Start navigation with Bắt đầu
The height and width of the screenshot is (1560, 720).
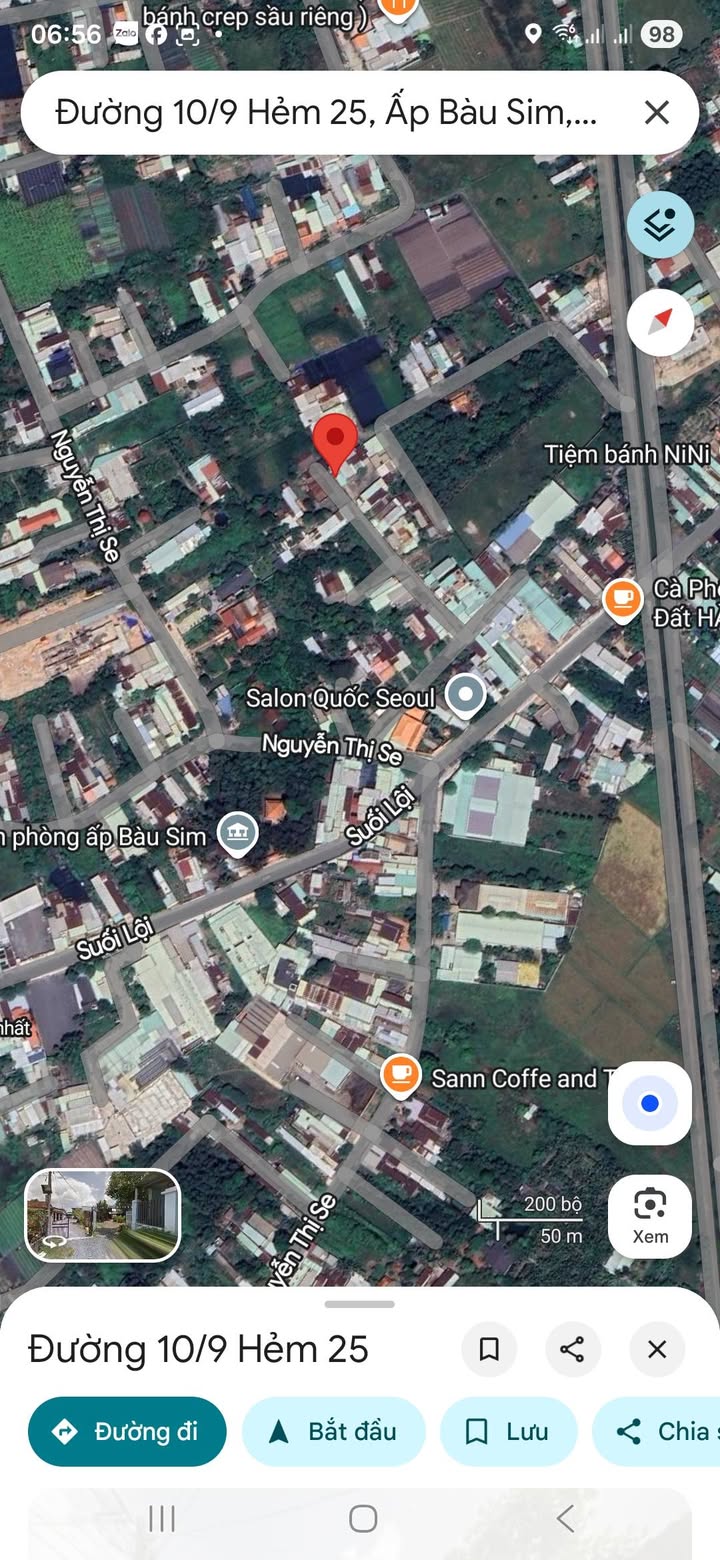[x=333, y=1431]
